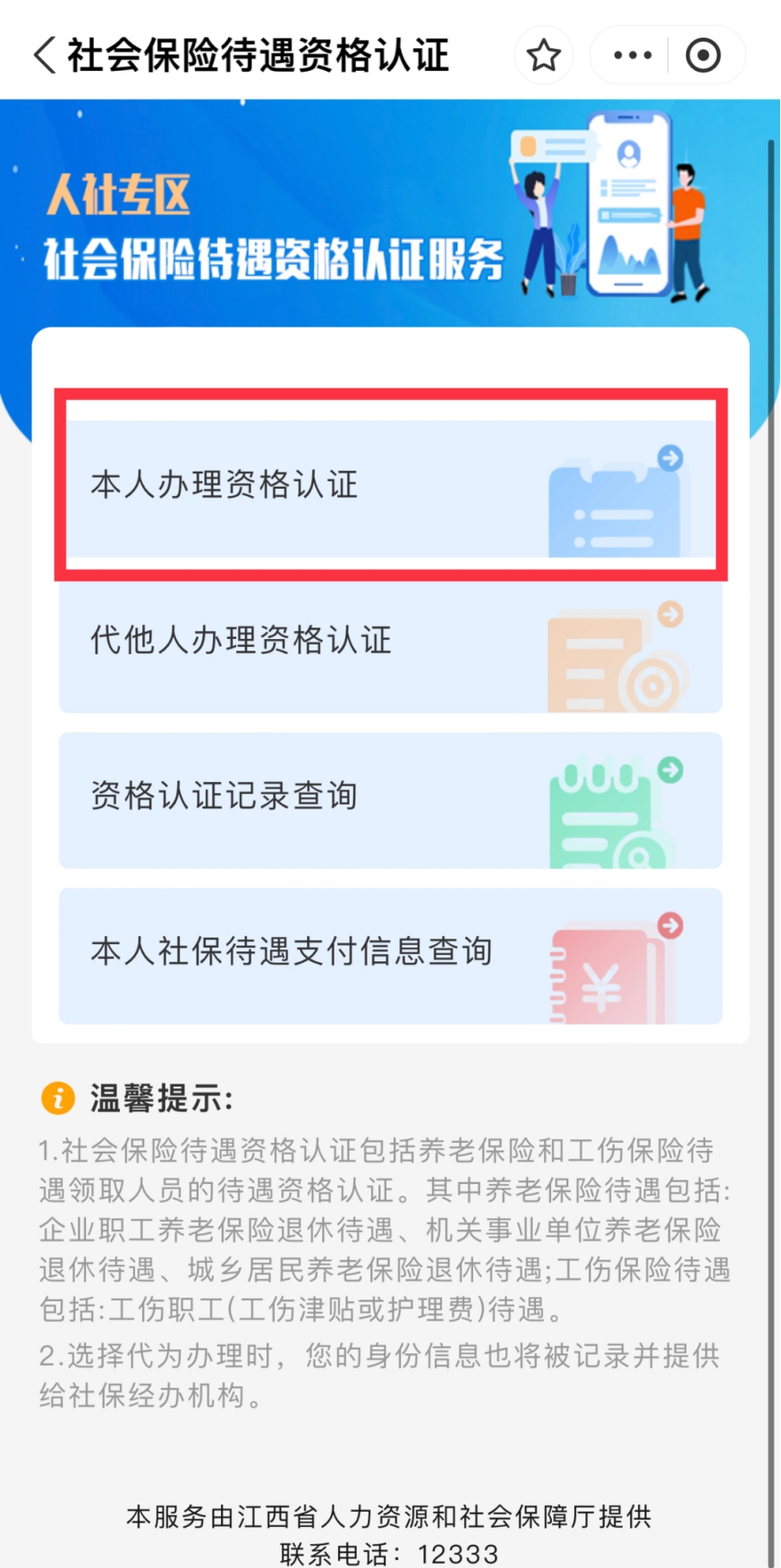Open 本人办理资格认证

point(390,486)
